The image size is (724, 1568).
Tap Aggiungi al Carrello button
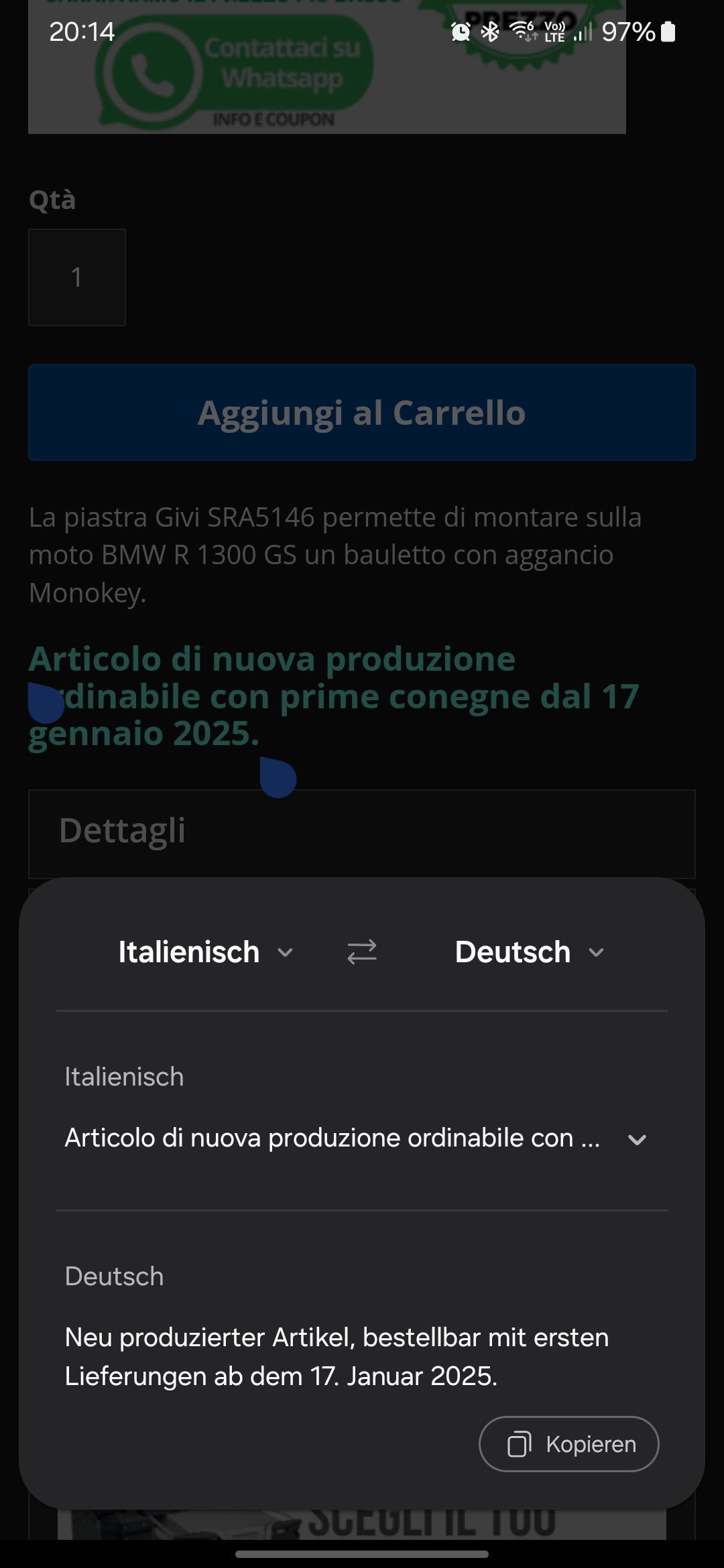[x=362, y=413]
